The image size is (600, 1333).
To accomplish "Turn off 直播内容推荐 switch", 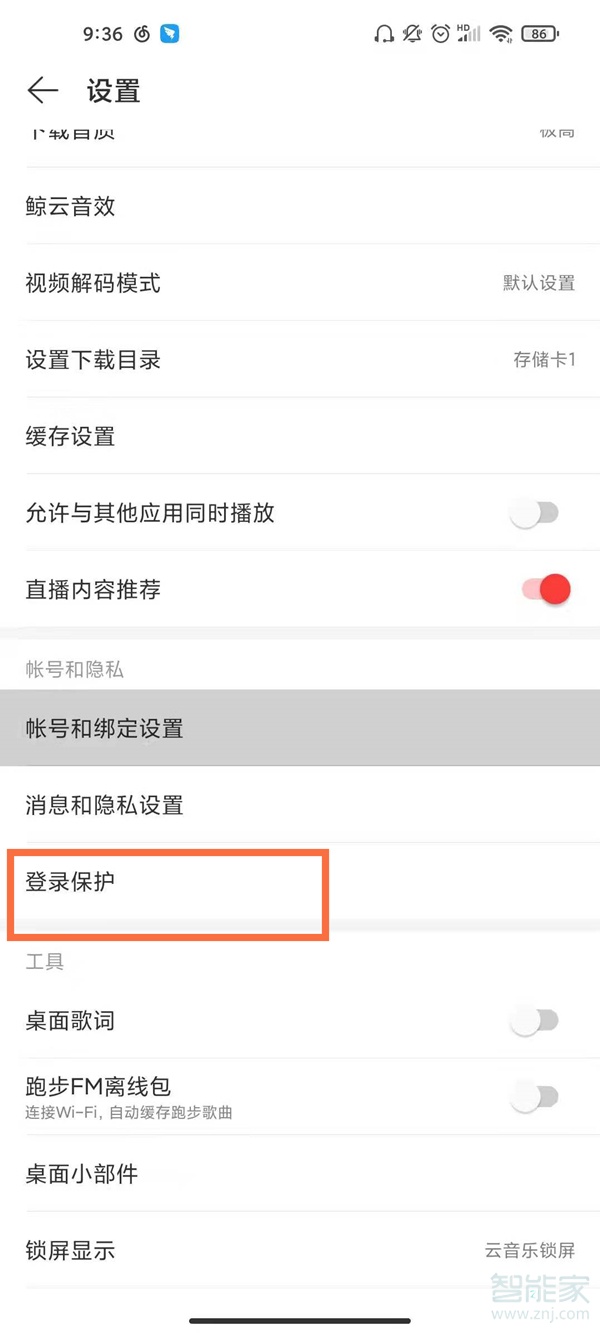I will (x=546, y=590).
